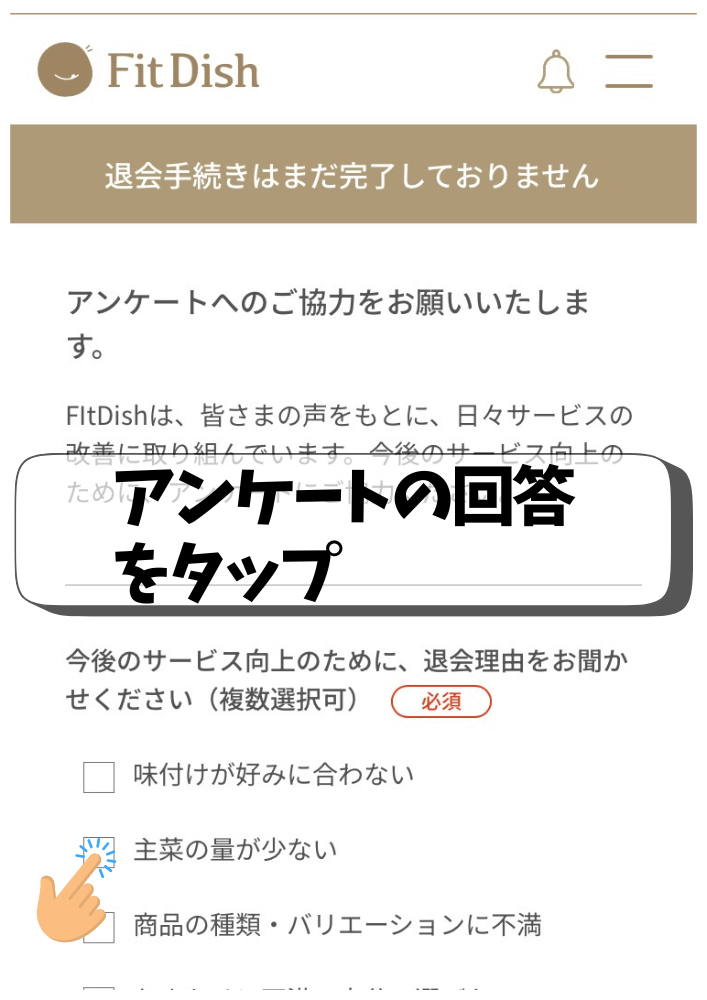This screenshot has height=1000, width=707.
Task: Check 味付けが好みに合わない option
Action: point(99,776)
